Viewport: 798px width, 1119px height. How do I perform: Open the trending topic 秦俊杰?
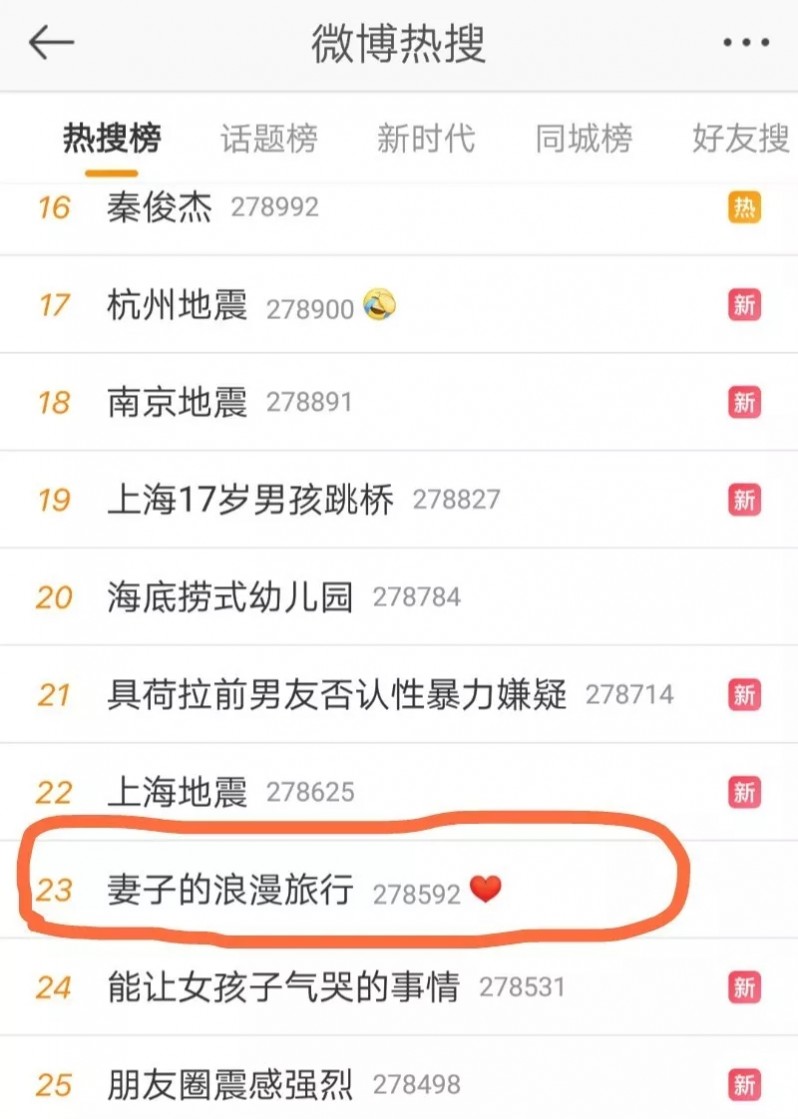[x=159, y=208]
